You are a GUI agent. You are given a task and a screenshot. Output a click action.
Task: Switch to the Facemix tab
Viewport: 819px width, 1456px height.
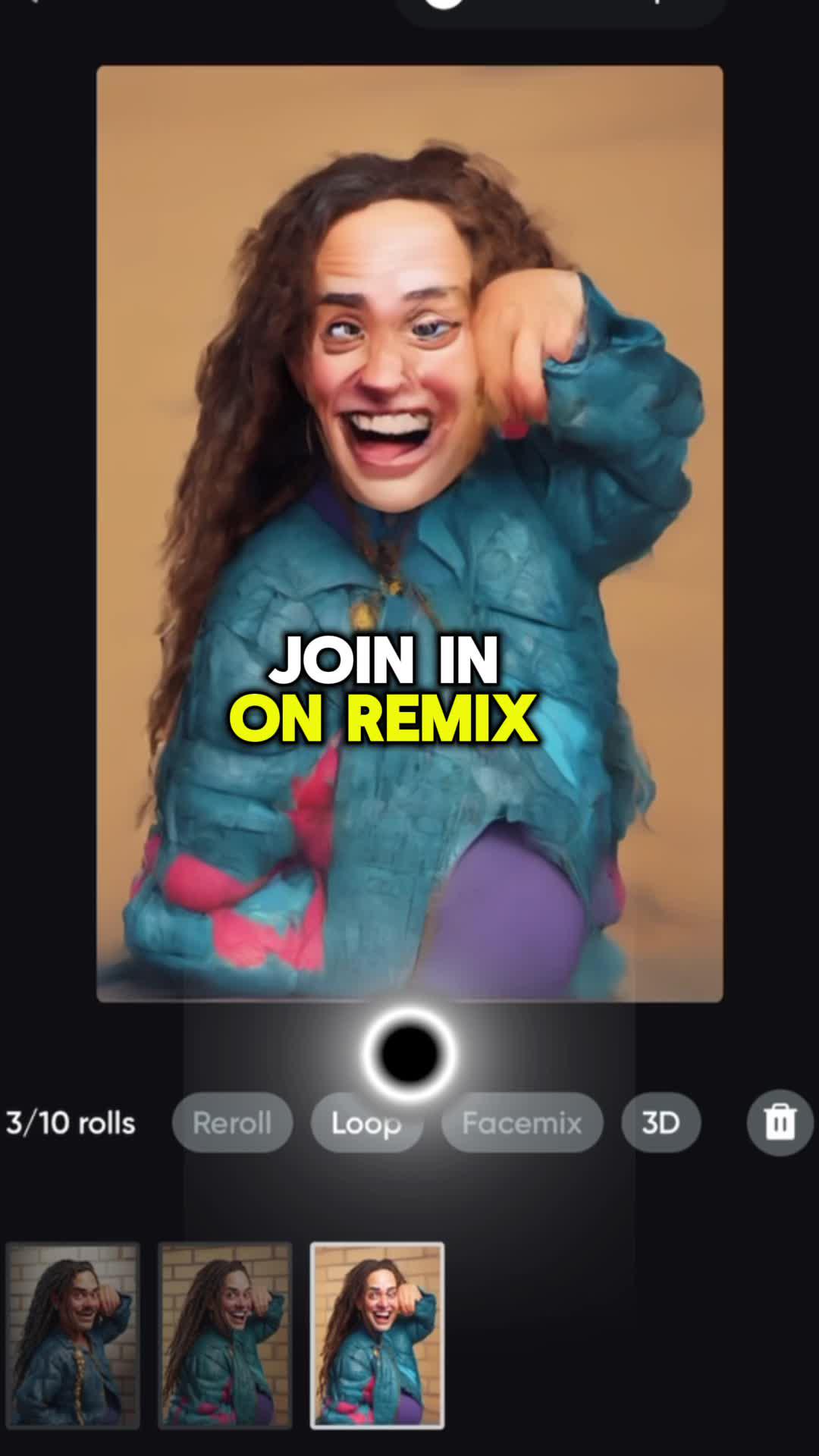pyautogui.click(x=522, y=1123)
